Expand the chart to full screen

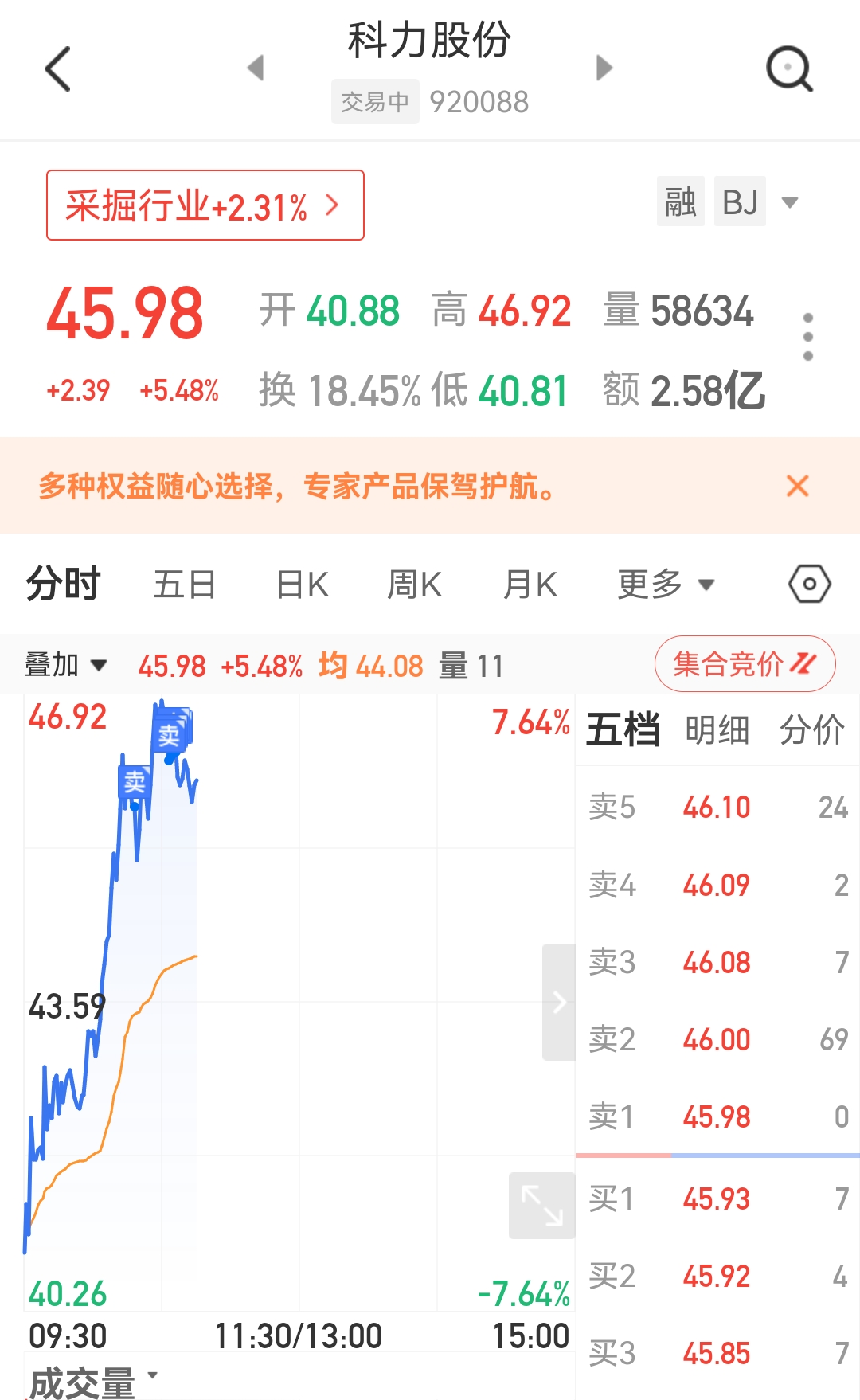coord(541,1205)
